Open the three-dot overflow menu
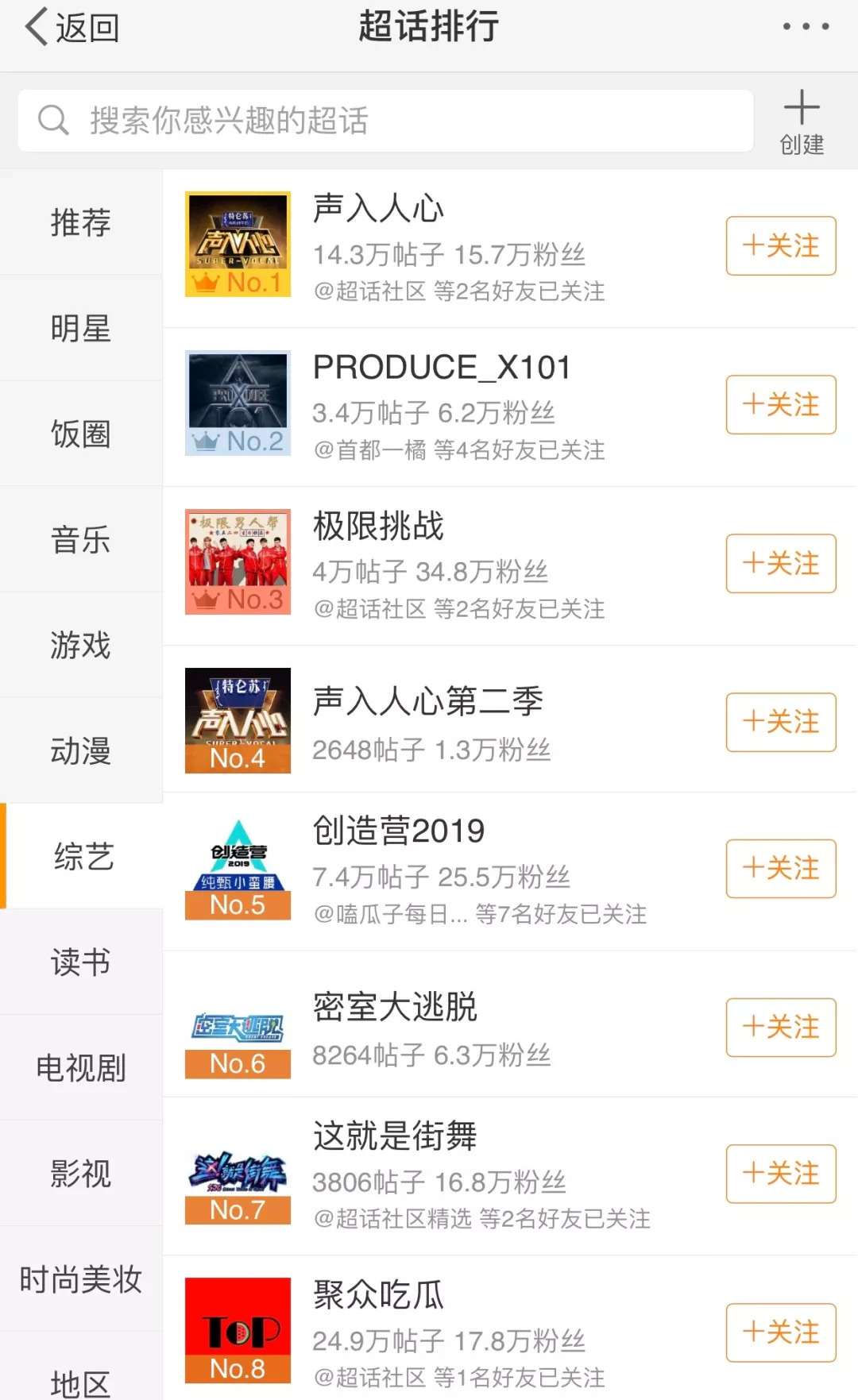Viewport: 858px width, 1400px height. [806, 27]
